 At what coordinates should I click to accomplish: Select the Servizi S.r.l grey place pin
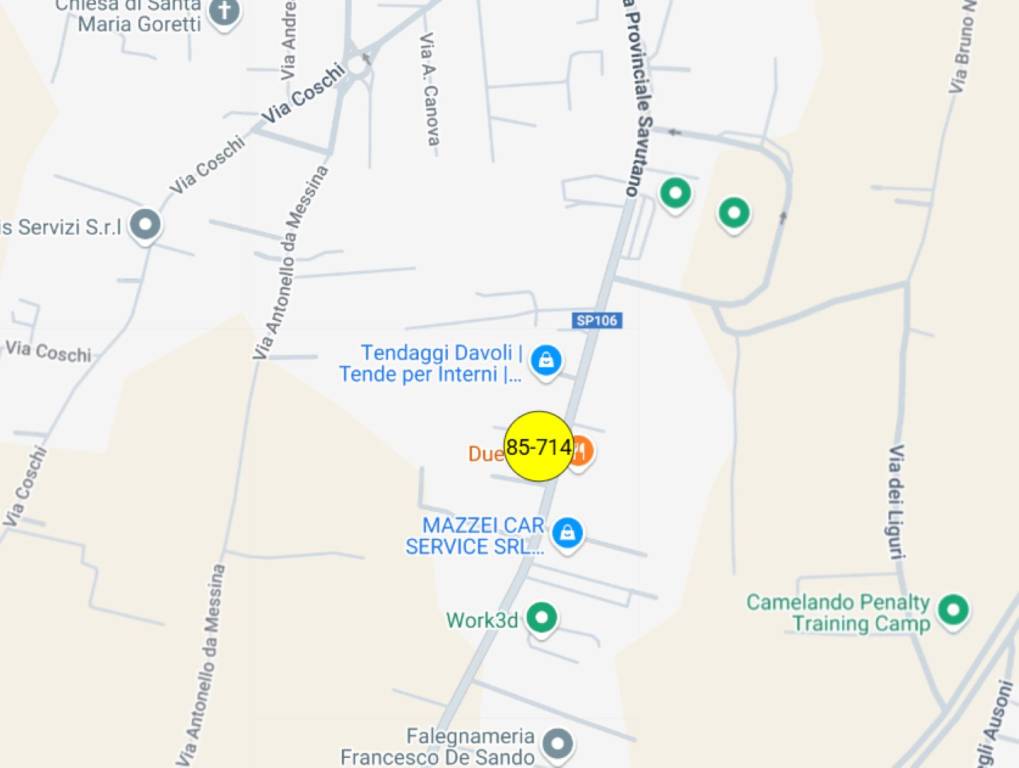pos(146,225)
